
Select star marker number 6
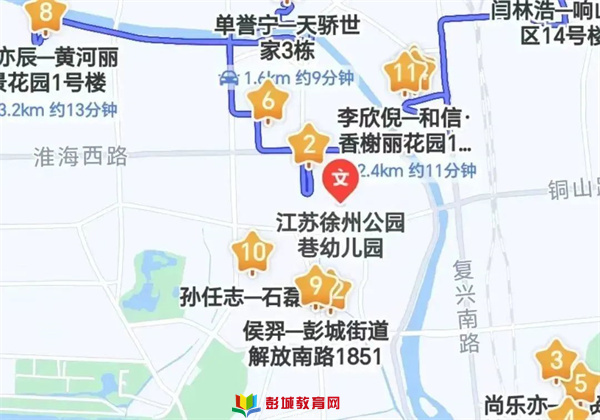[266, 100]
